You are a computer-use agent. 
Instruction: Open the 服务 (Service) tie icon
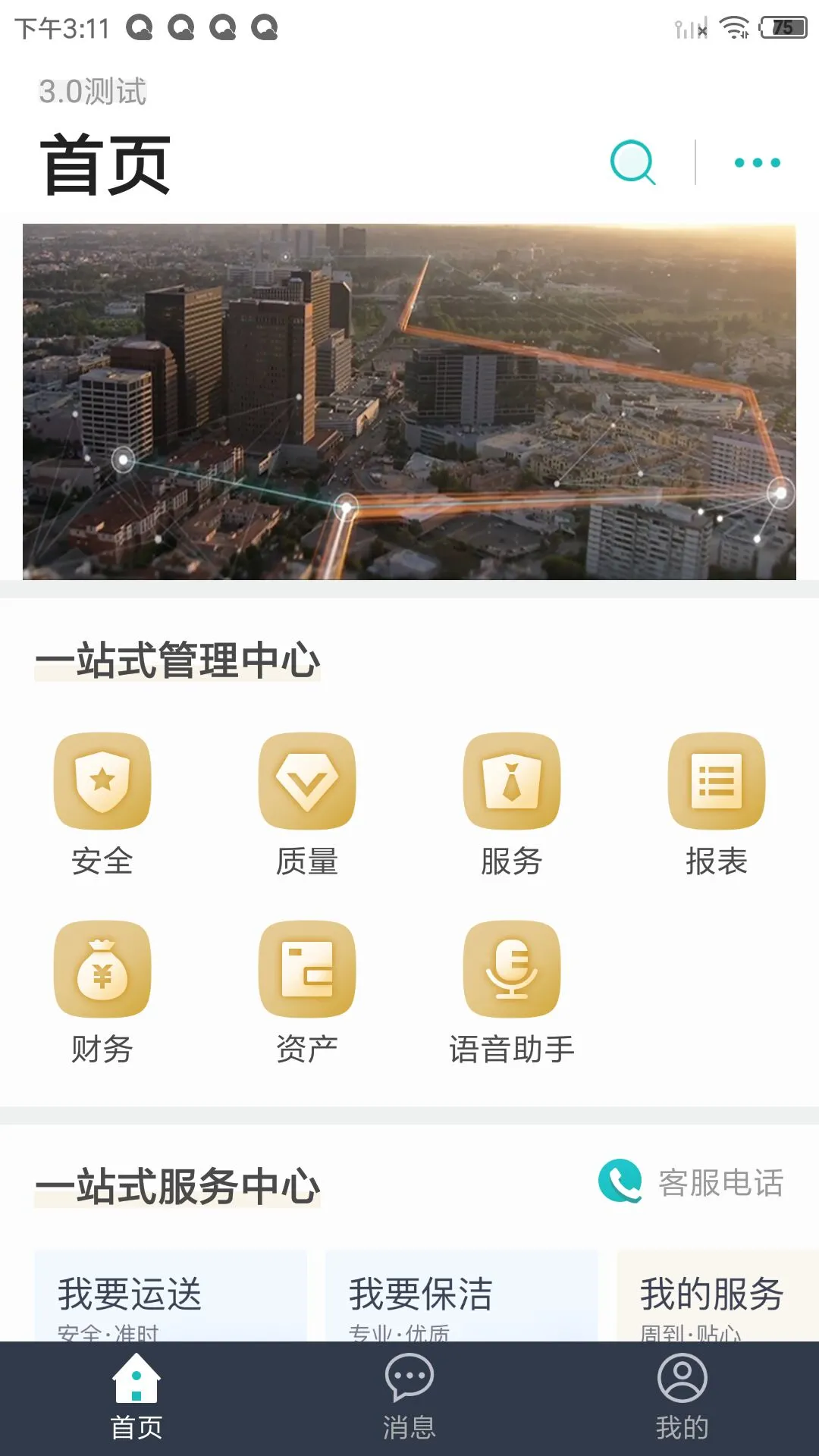pos(512,781)
